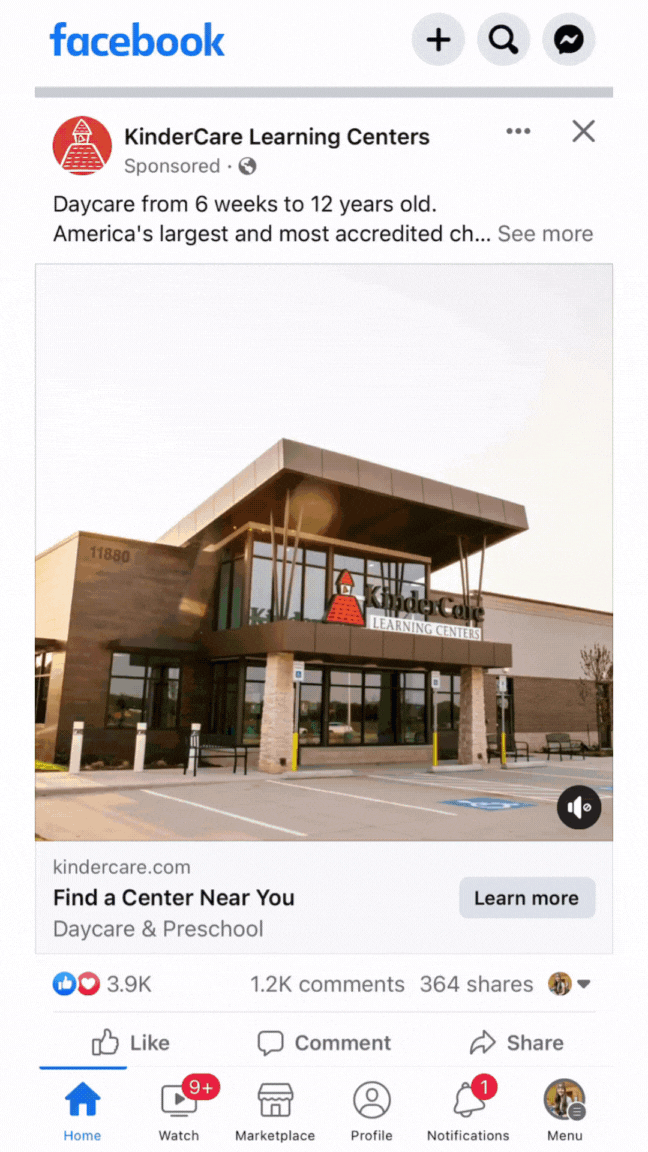
Task: View the 1.2K comments
Action: pos(327,984)
